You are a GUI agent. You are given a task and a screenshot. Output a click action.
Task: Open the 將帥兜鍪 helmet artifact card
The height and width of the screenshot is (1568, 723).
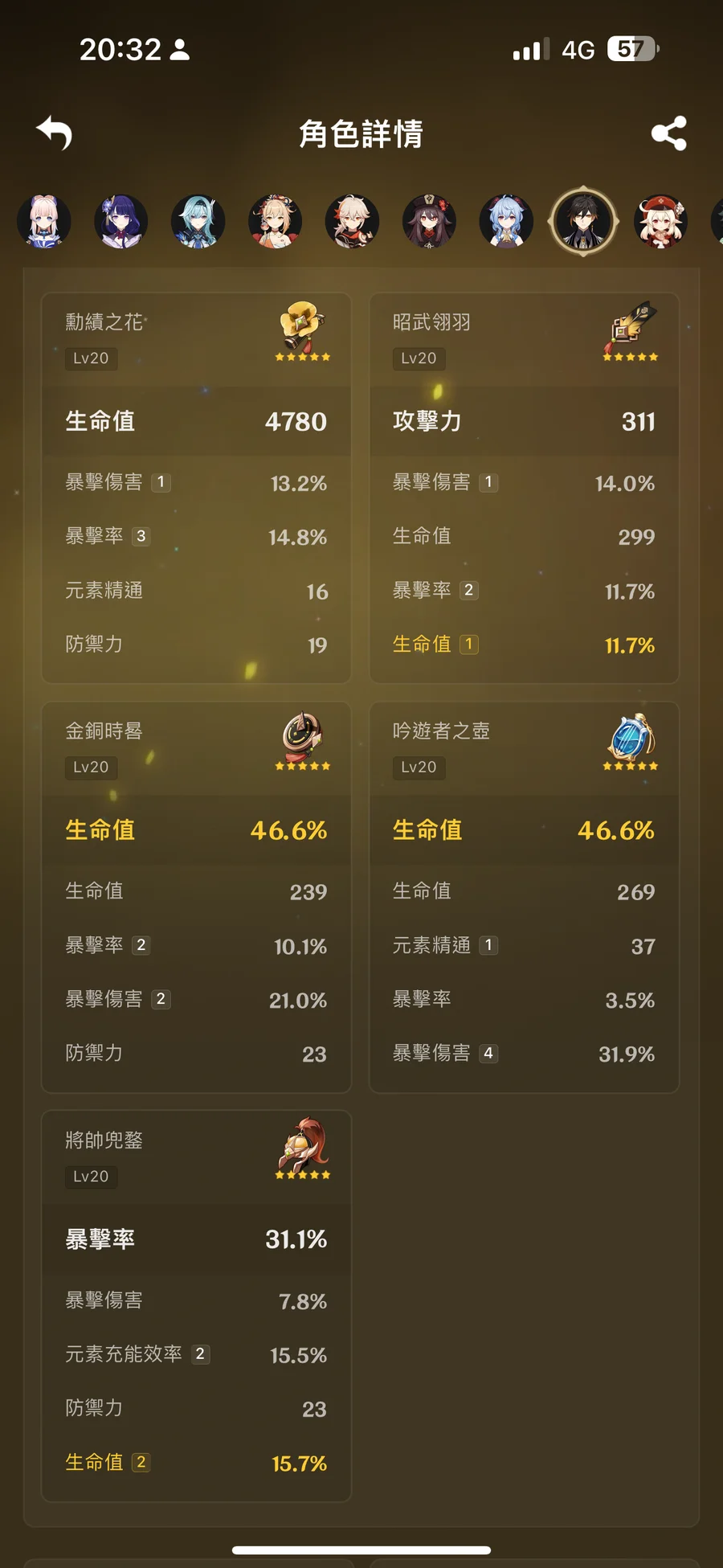tap(196, 1305)
